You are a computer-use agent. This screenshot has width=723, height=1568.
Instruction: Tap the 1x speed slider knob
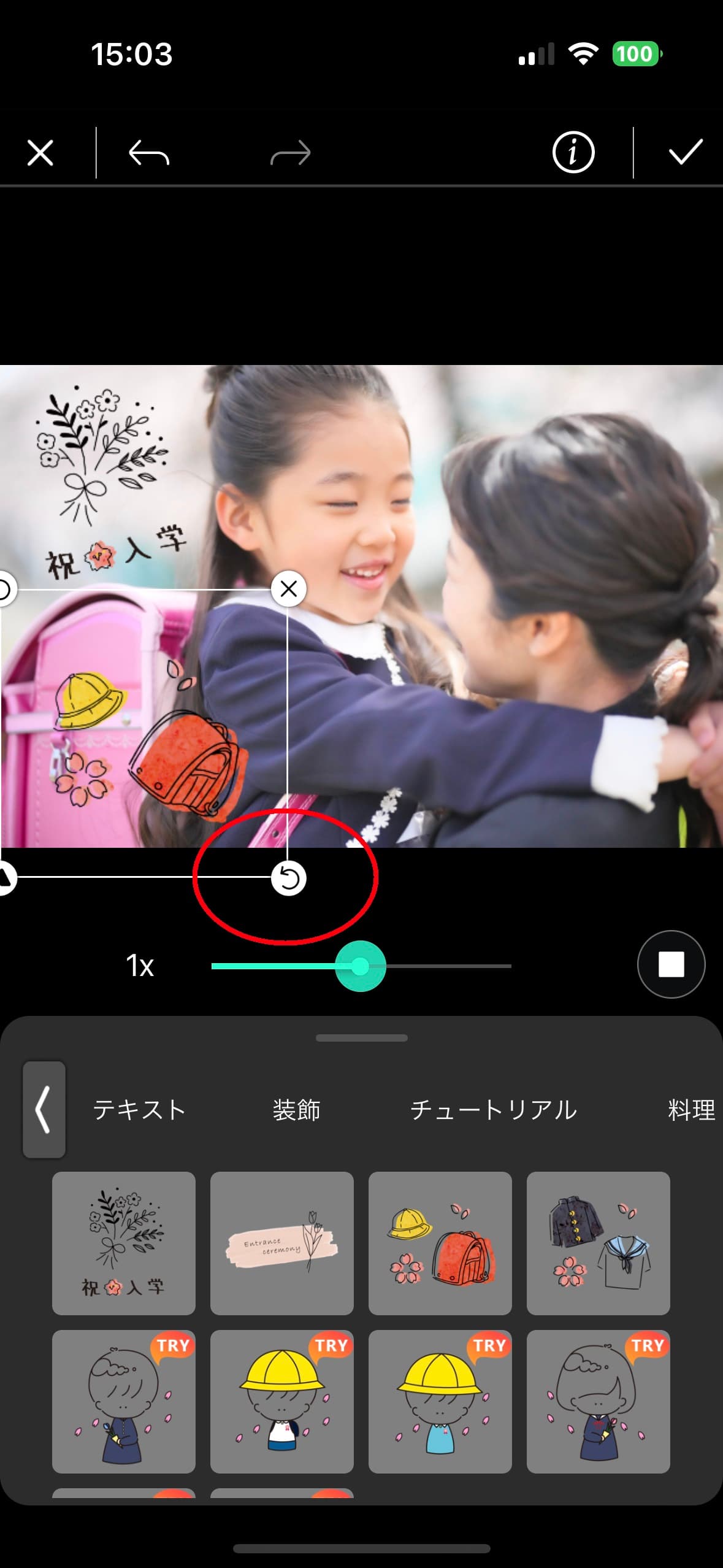pyautogui.click(x=360, y=966)
